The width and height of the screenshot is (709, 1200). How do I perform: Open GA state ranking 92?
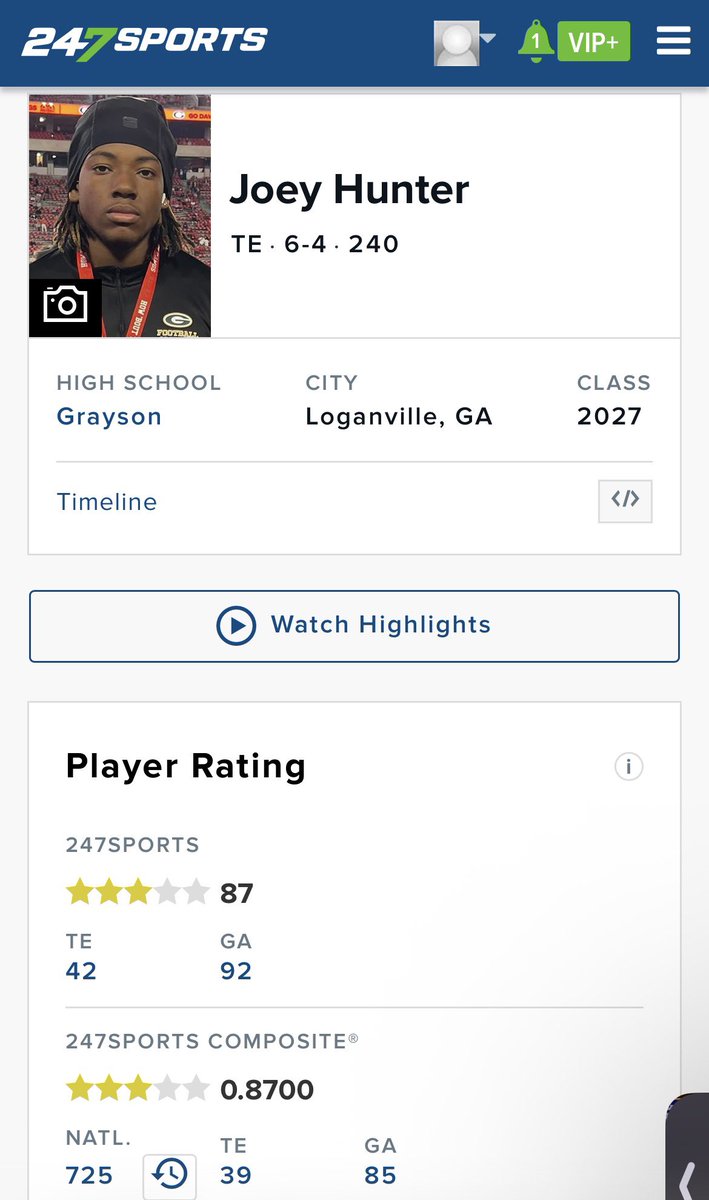pyautogui.click(x=236, y=971)
